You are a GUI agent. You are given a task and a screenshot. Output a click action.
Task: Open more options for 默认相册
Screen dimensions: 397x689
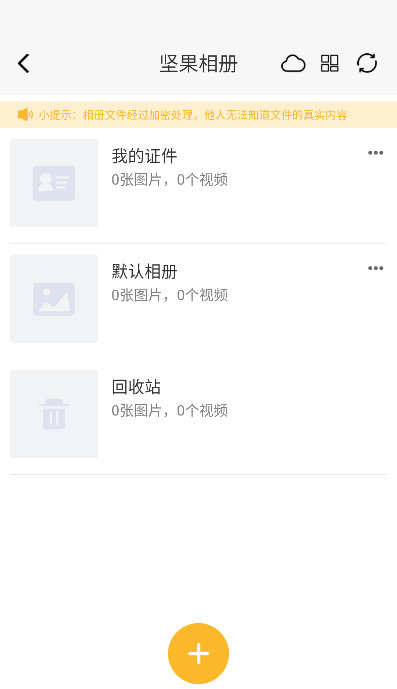coord(375,268)
